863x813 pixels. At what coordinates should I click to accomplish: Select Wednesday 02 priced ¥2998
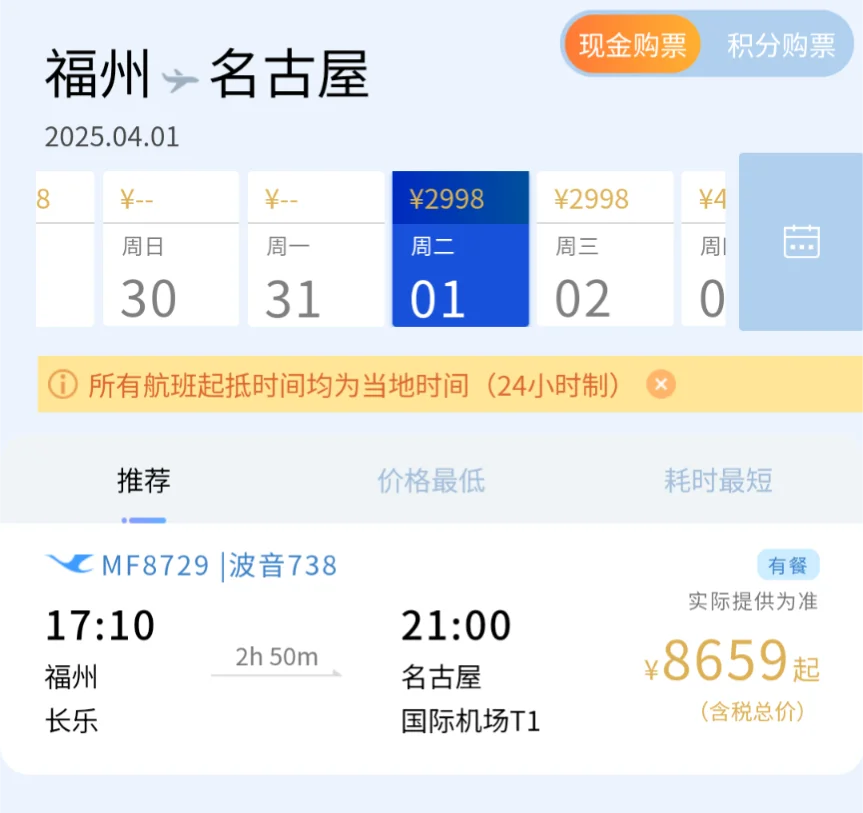[x=604, y=250]
